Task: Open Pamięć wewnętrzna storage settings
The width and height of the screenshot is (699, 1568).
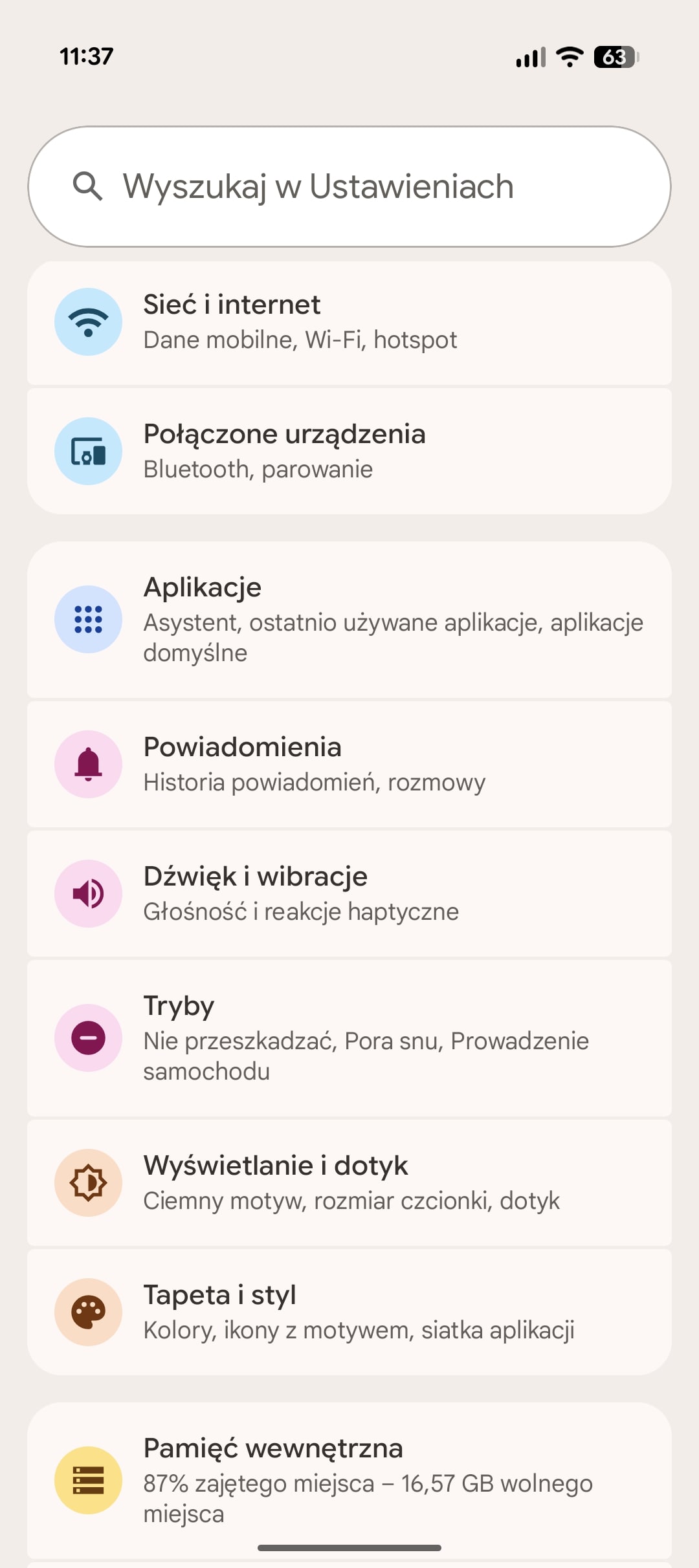Action: pyautogui.click(x=349, y=1480)
